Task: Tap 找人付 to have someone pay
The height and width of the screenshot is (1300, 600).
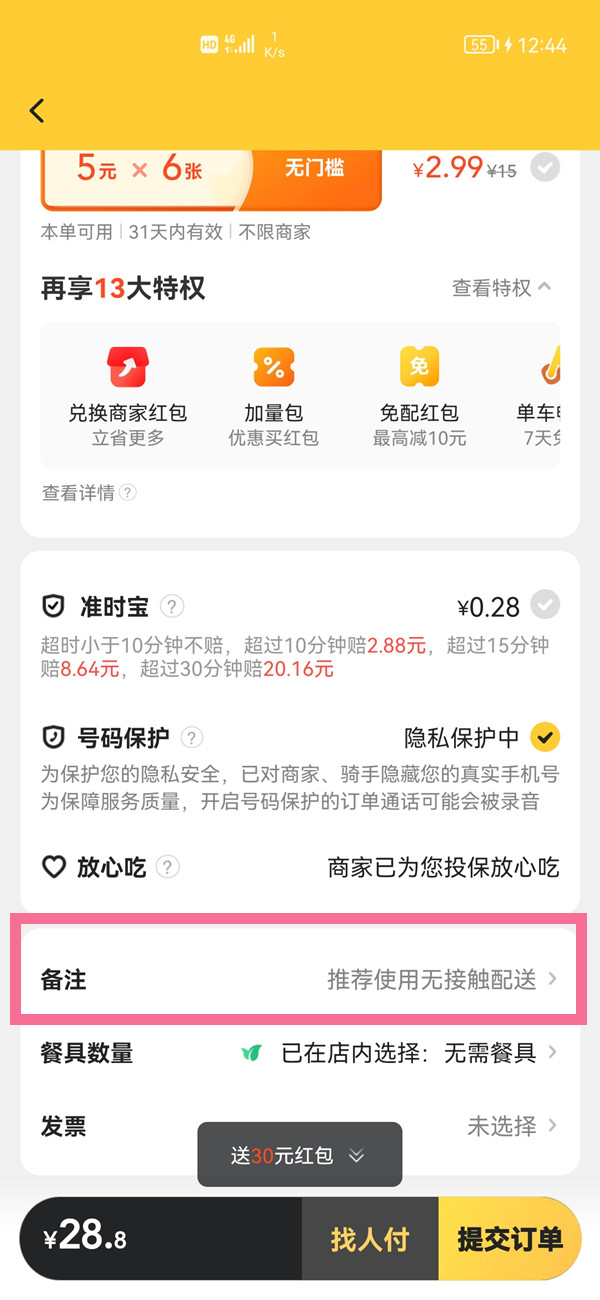Action: point(370,1239)
